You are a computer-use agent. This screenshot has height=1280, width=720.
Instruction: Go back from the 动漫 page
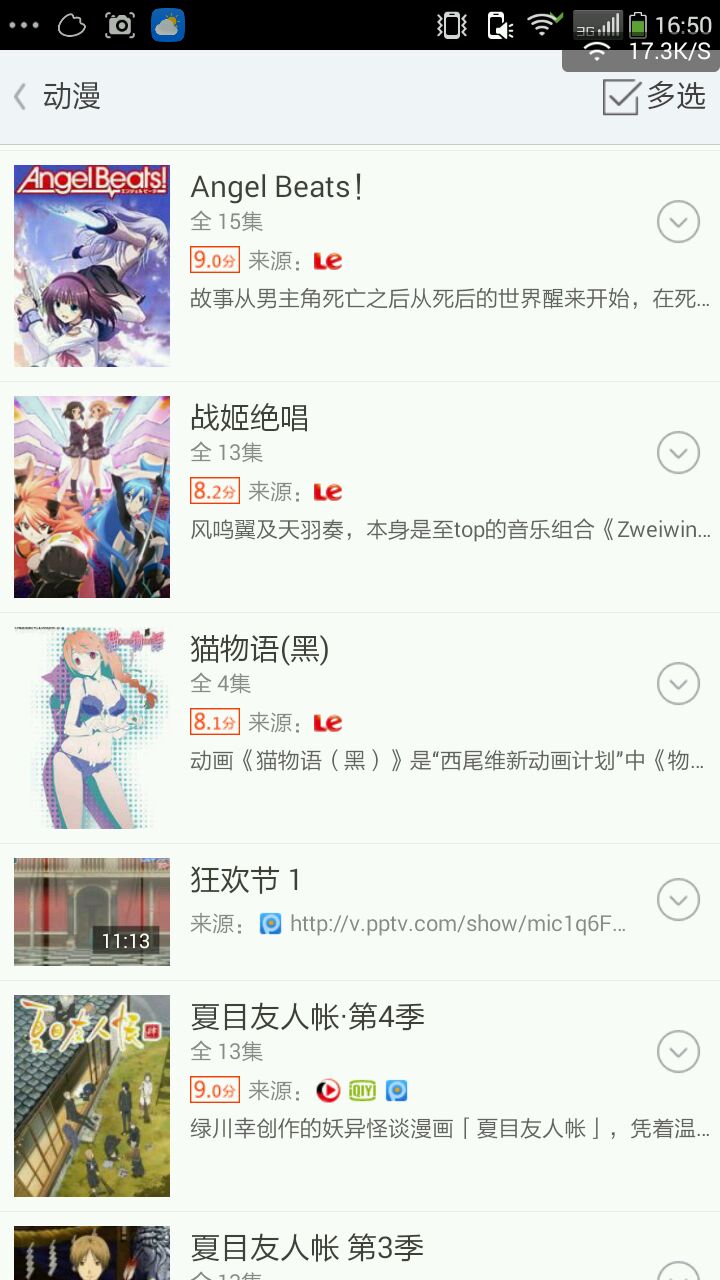[22, 97]
